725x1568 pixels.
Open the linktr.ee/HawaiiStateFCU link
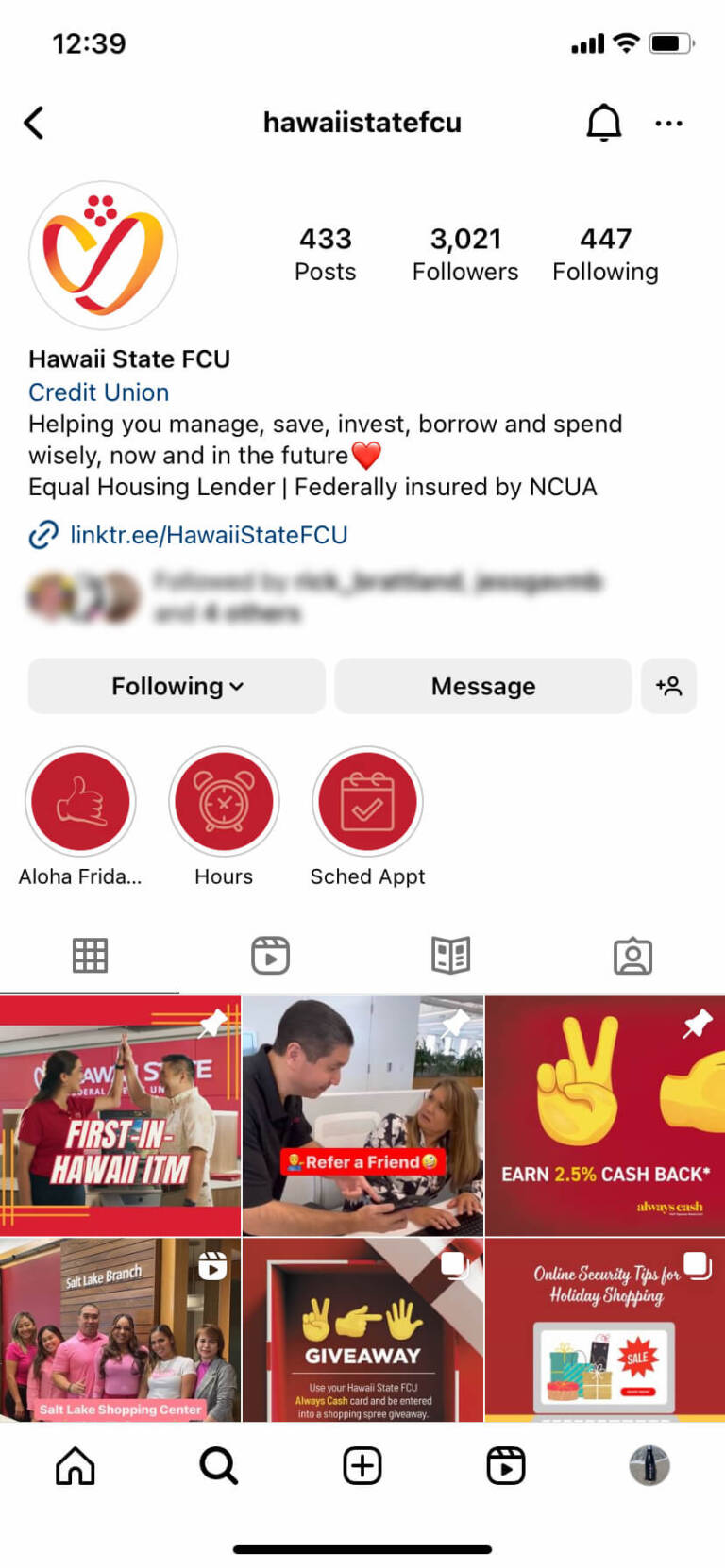click(x=208, y=535)
